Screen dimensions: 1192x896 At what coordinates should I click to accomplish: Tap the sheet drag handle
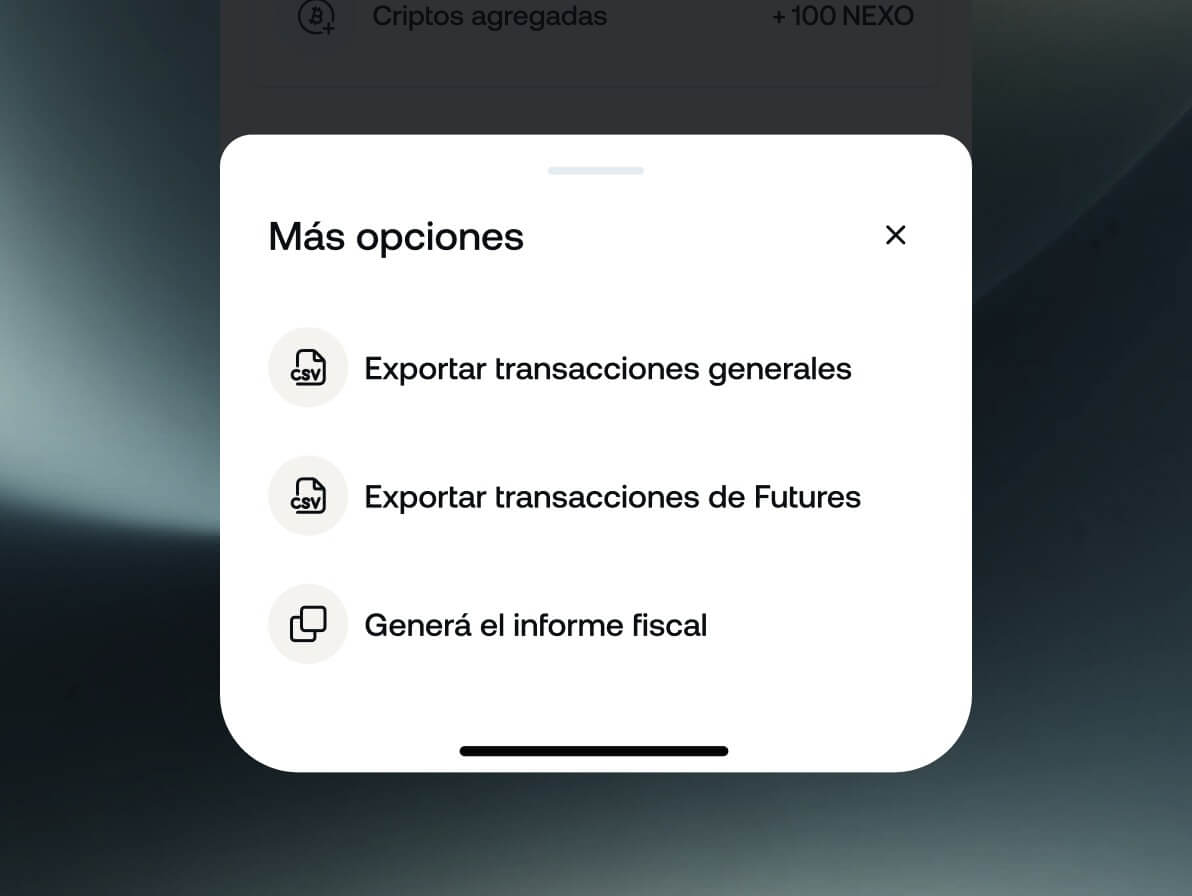point(595,171)
